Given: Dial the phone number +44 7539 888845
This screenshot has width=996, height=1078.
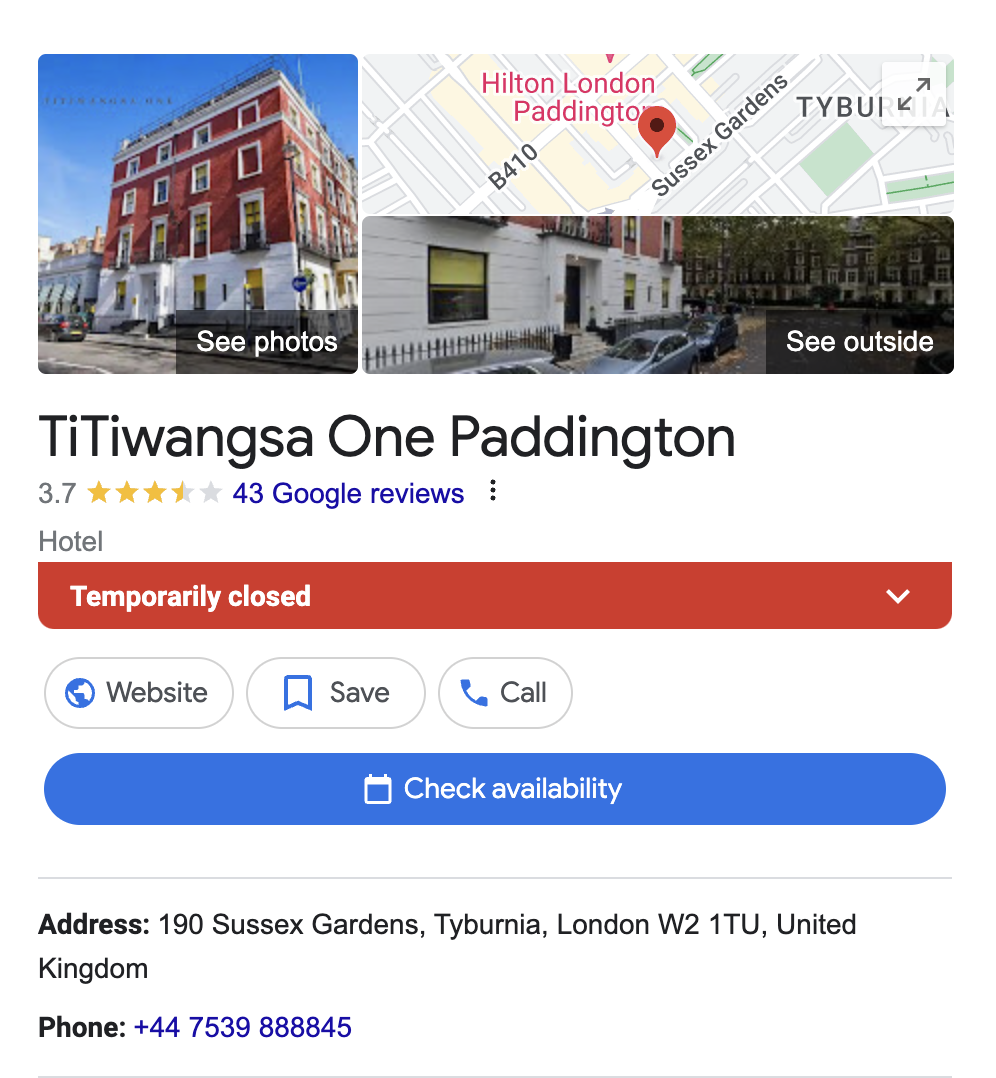Looking at the screenshot, I should [x=243, y=1027].
